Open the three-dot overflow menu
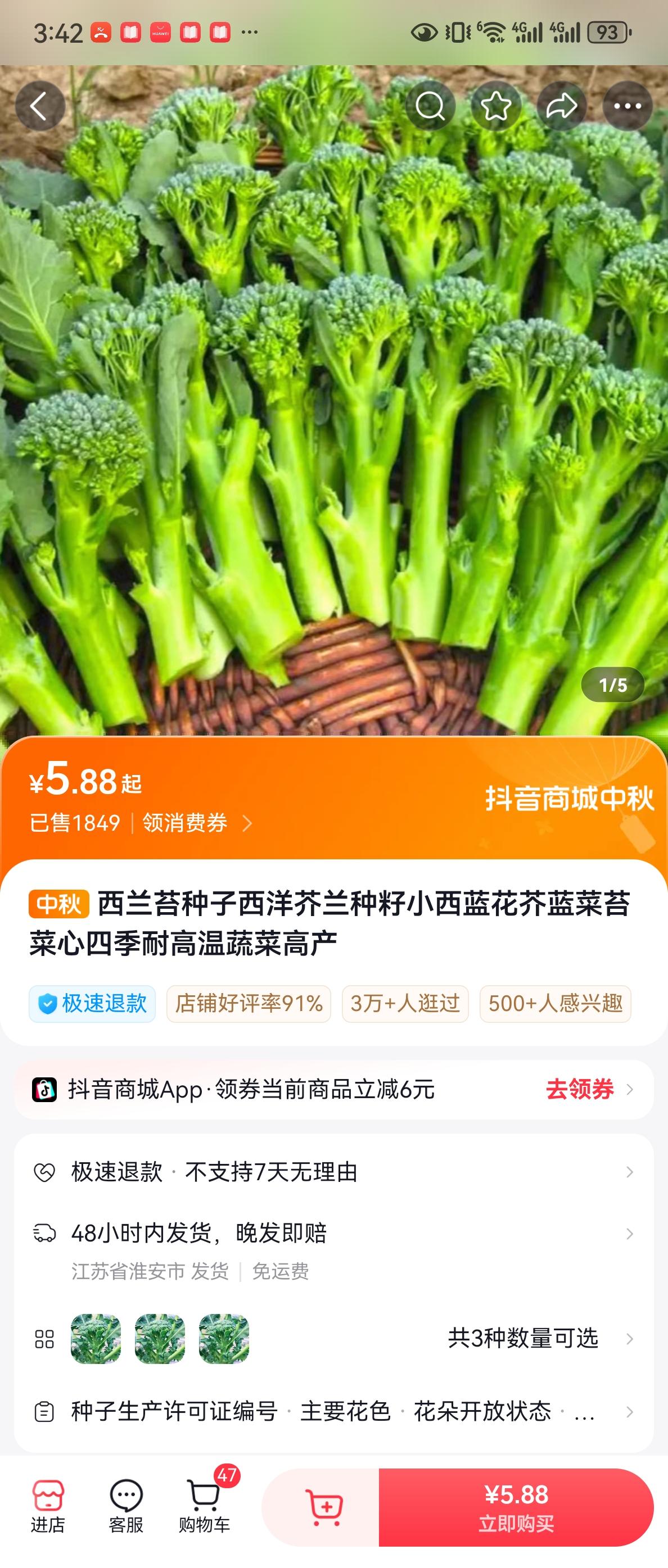The width and height of the screenshot is (668, 1568). coord(627,107)
